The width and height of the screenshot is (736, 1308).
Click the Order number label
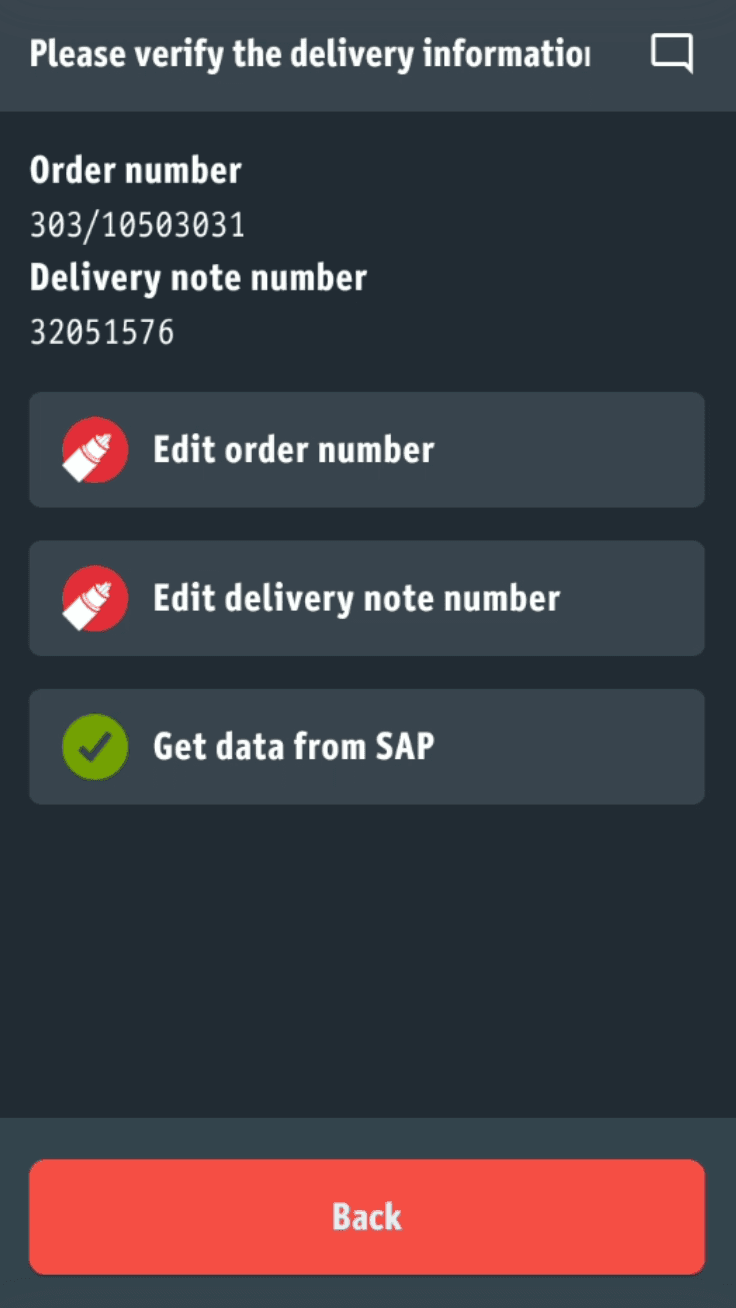135,170
